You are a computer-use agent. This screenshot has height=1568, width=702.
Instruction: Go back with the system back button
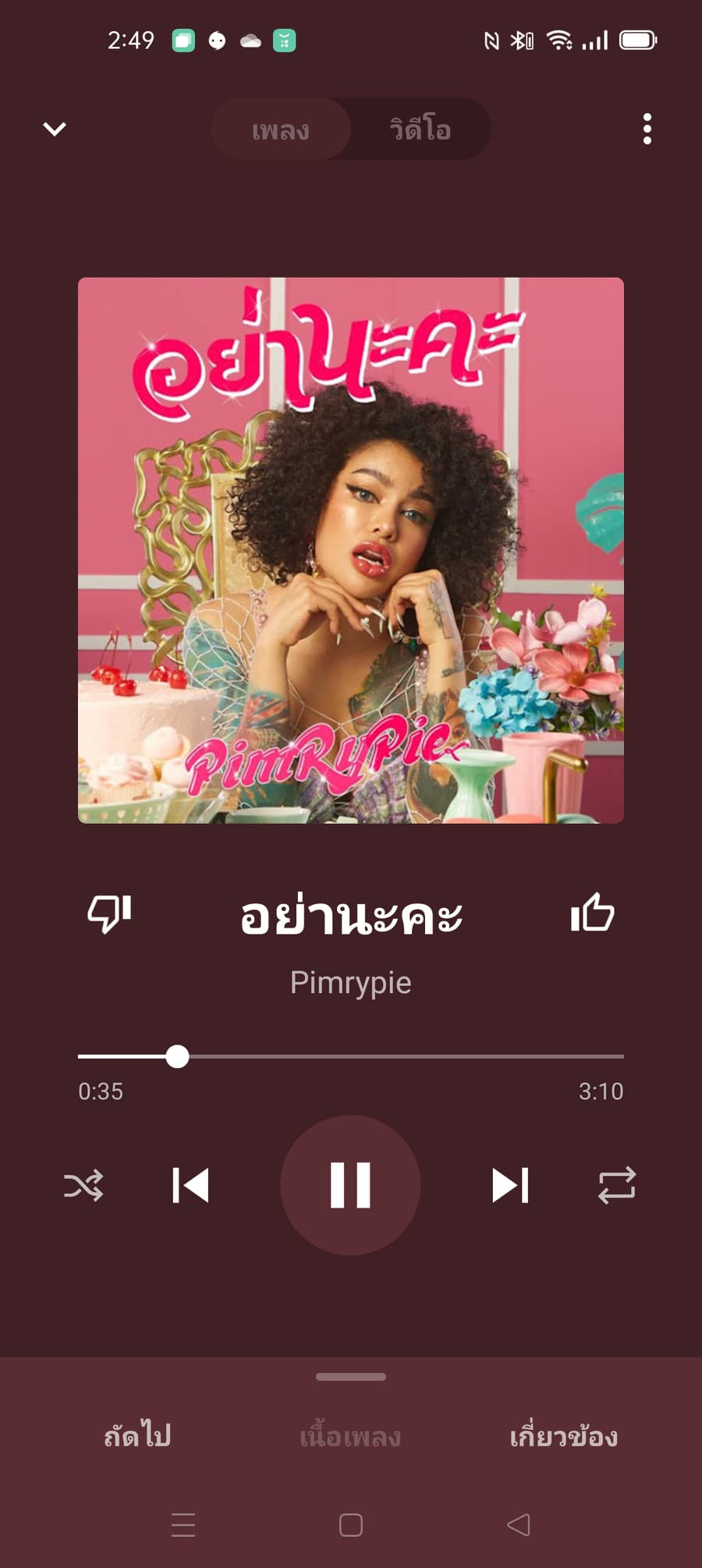[x=519, y=1525]
